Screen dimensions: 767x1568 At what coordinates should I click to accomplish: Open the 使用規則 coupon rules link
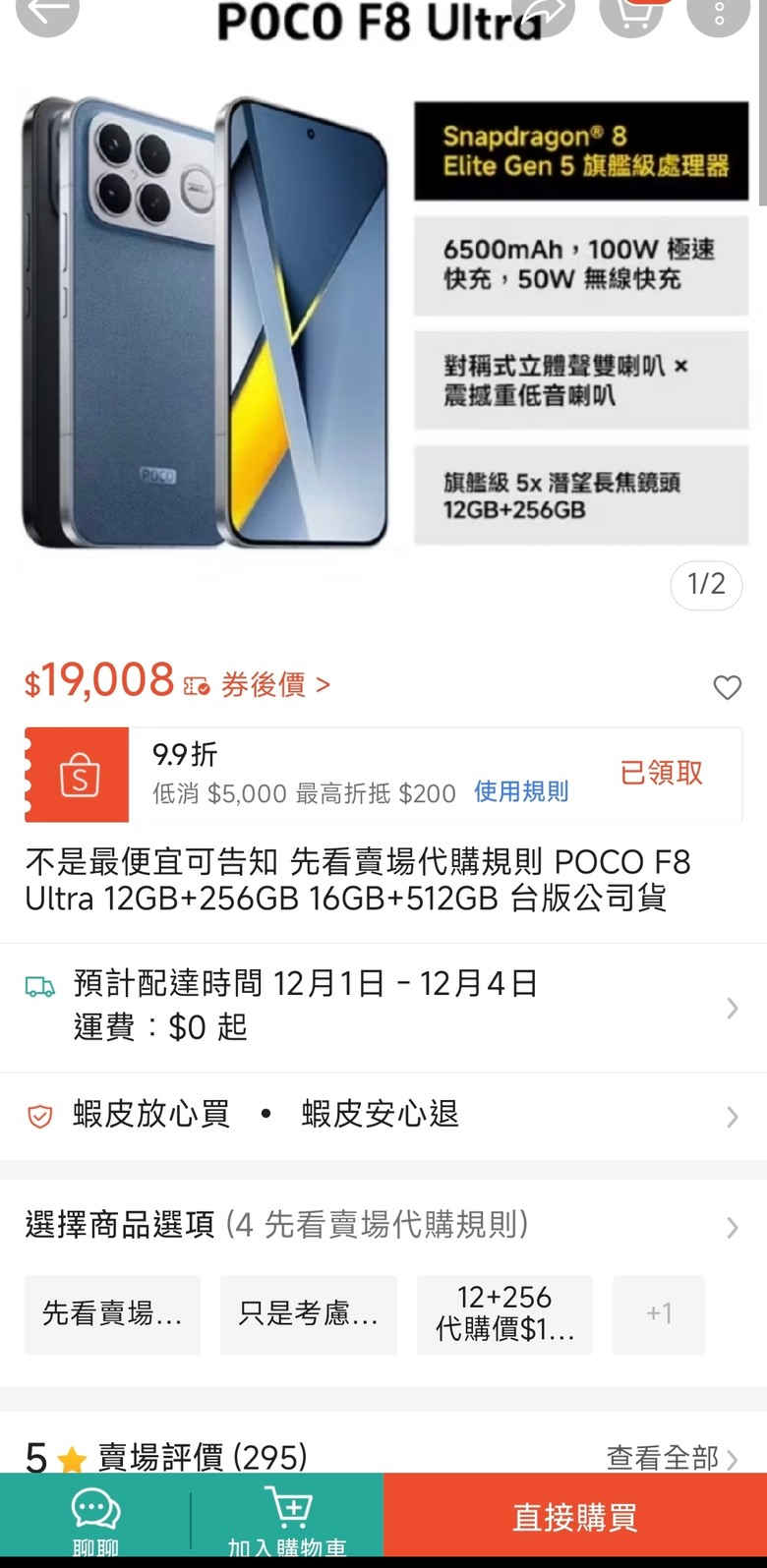pyautogui.click(x=520, y=792)
